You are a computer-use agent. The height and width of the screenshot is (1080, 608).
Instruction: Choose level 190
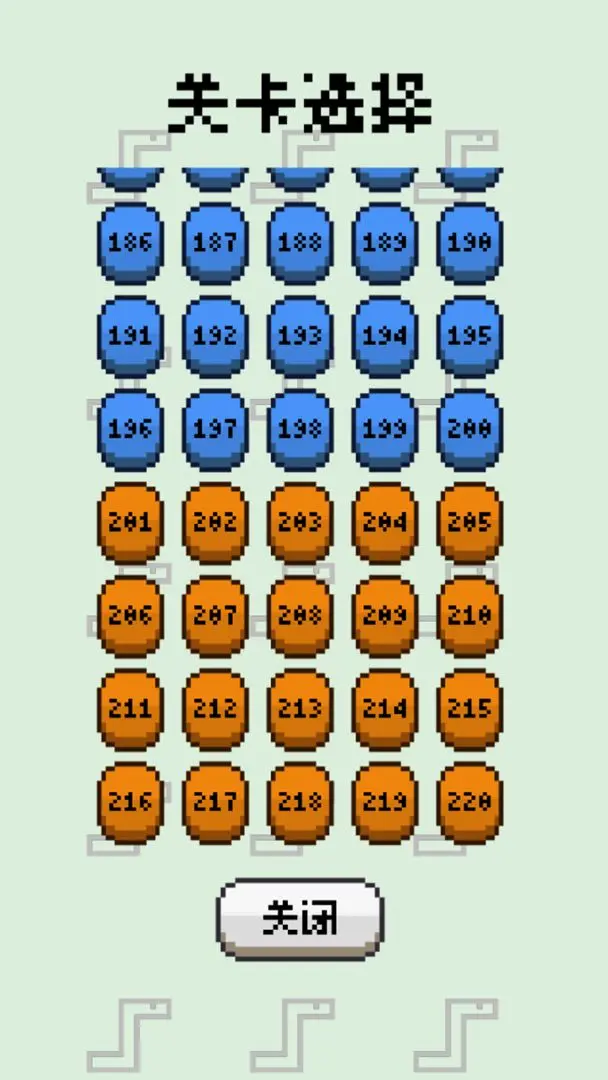[x=469, y=242]
